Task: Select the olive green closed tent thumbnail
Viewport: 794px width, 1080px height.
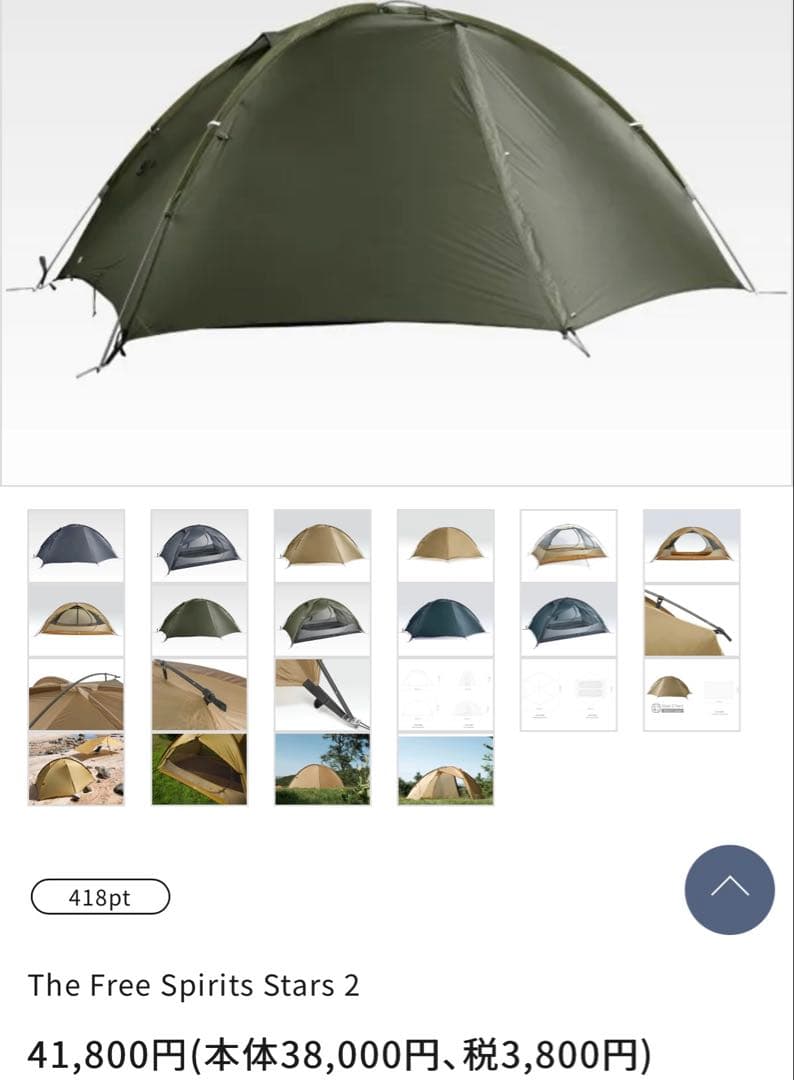Action: pyautogui.click(x=199, y=620)
